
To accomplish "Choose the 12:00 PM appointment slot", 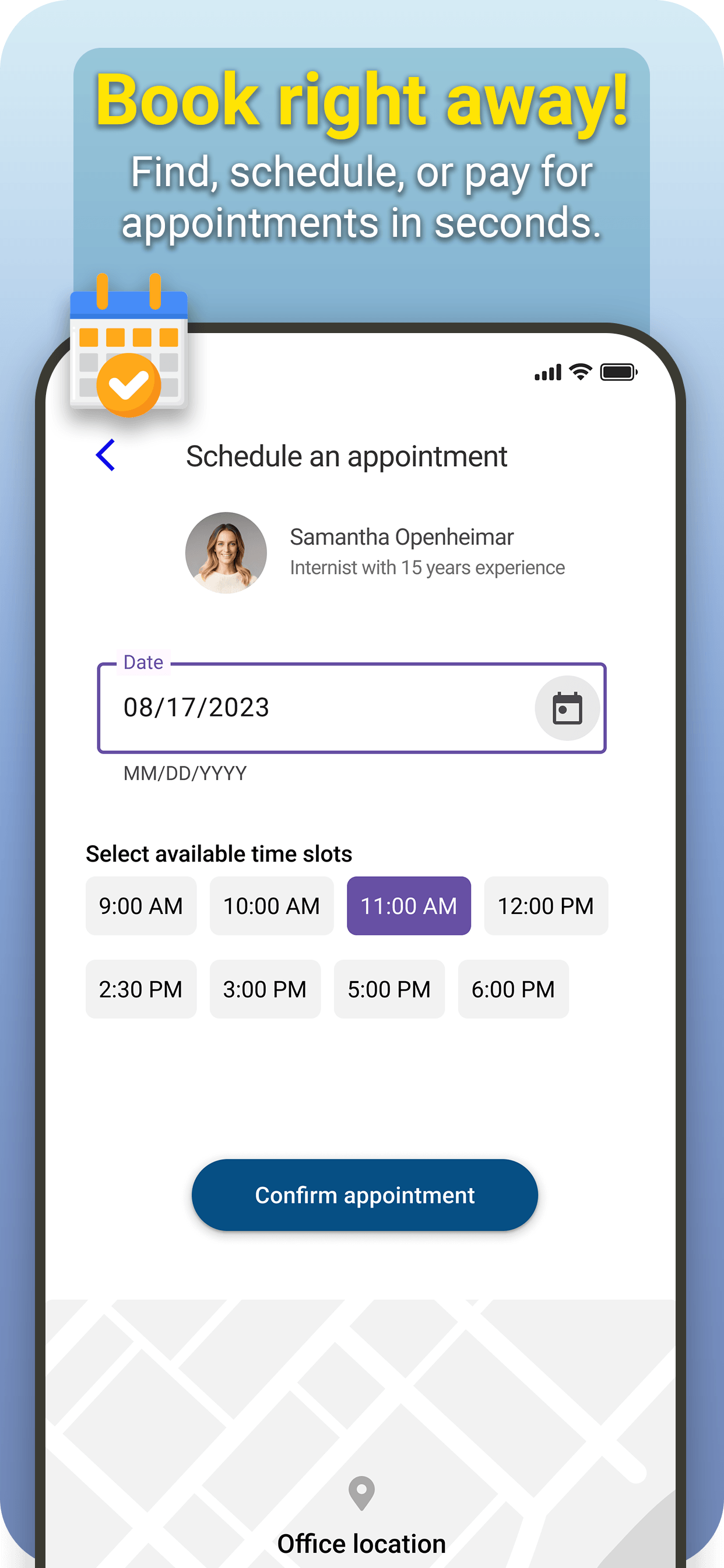I will (544, 906).
